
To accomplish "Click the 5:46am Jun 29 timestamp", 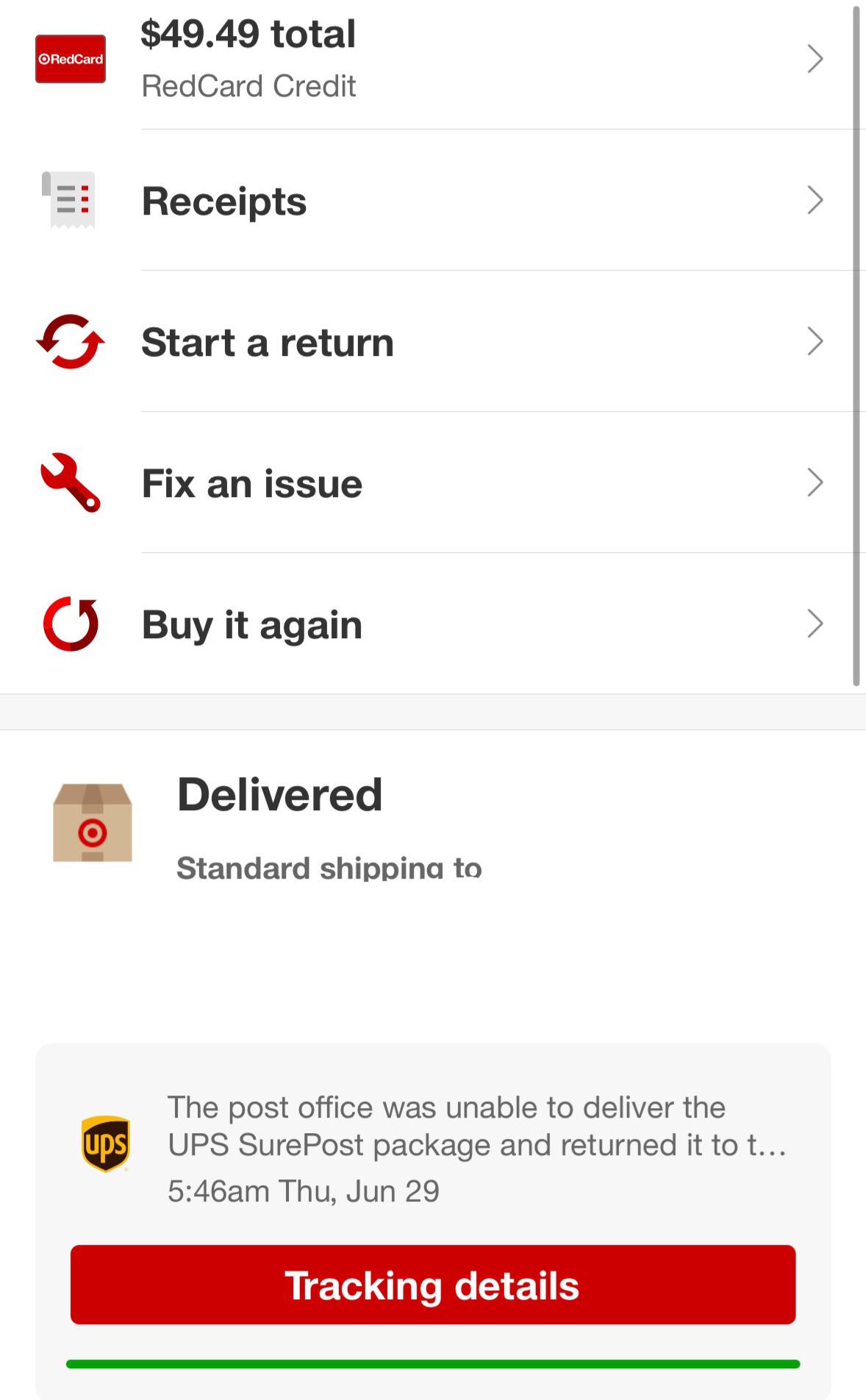I will (304, 1190).
